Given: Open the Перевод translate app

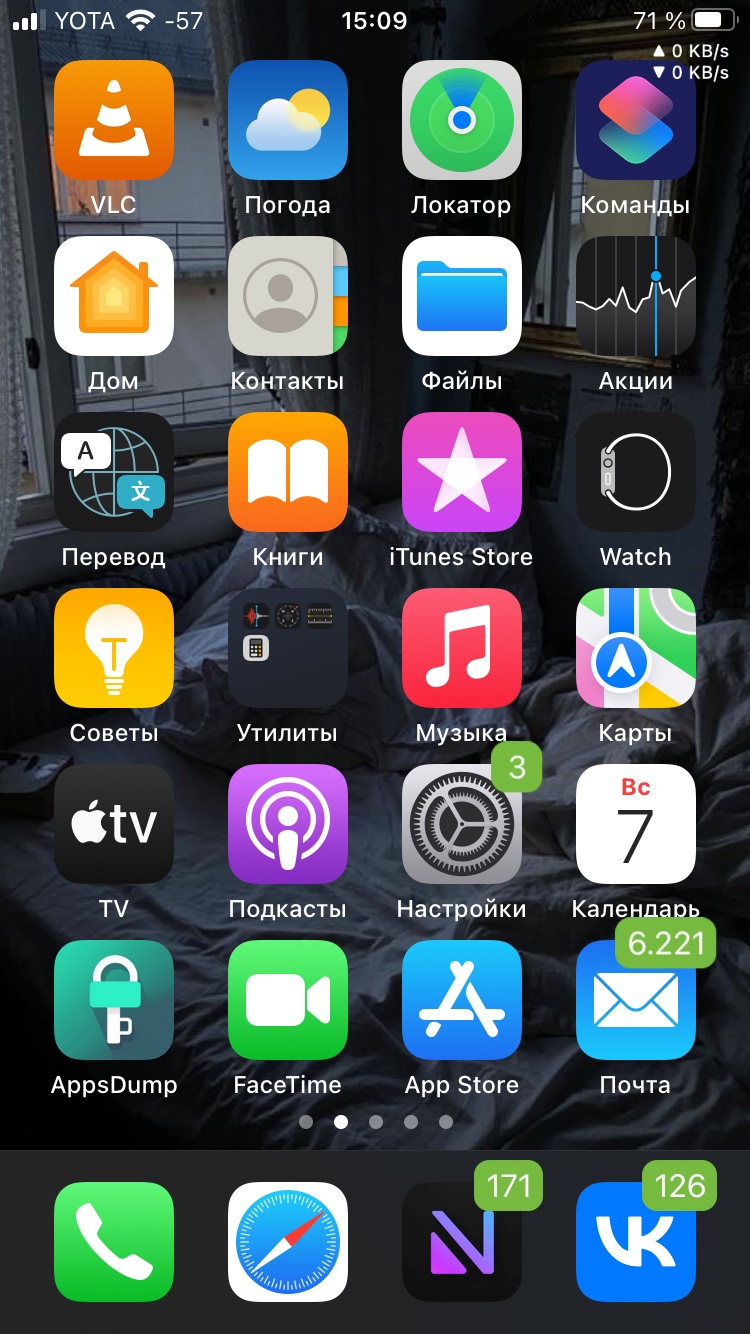Looking at the screenshot, I should tap(114, 472).
